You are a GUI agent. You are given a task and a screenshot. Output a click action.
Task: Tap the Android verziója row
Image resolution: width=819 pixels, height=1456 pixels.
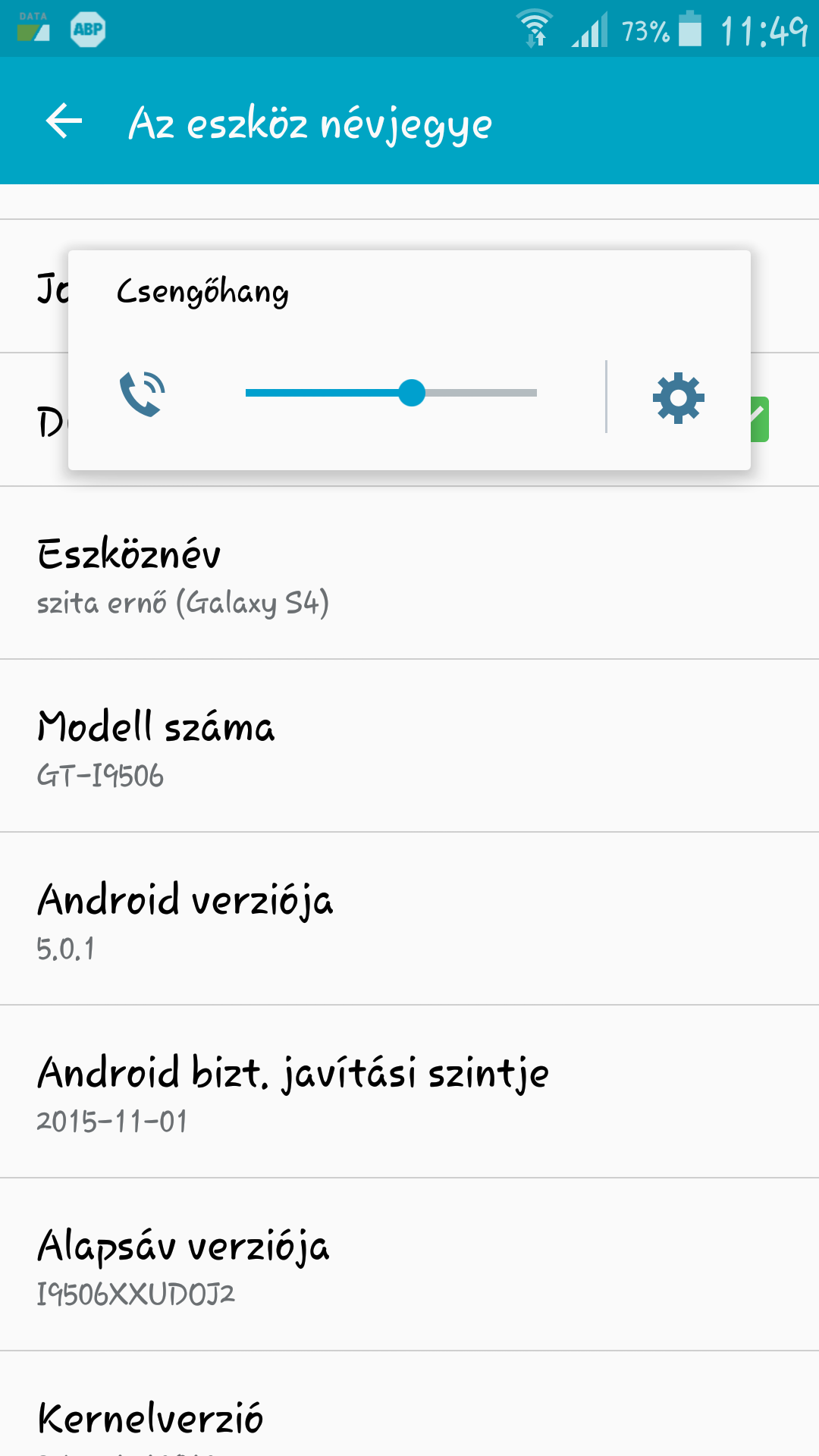[409, 919]
